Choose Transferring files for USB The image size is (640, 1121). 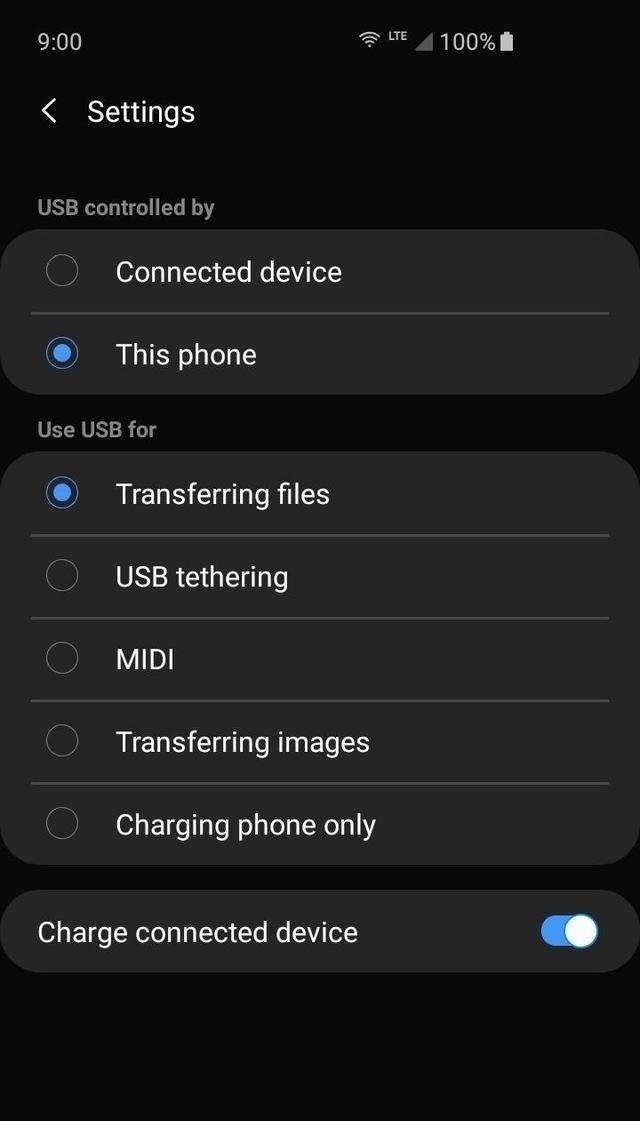62,493
